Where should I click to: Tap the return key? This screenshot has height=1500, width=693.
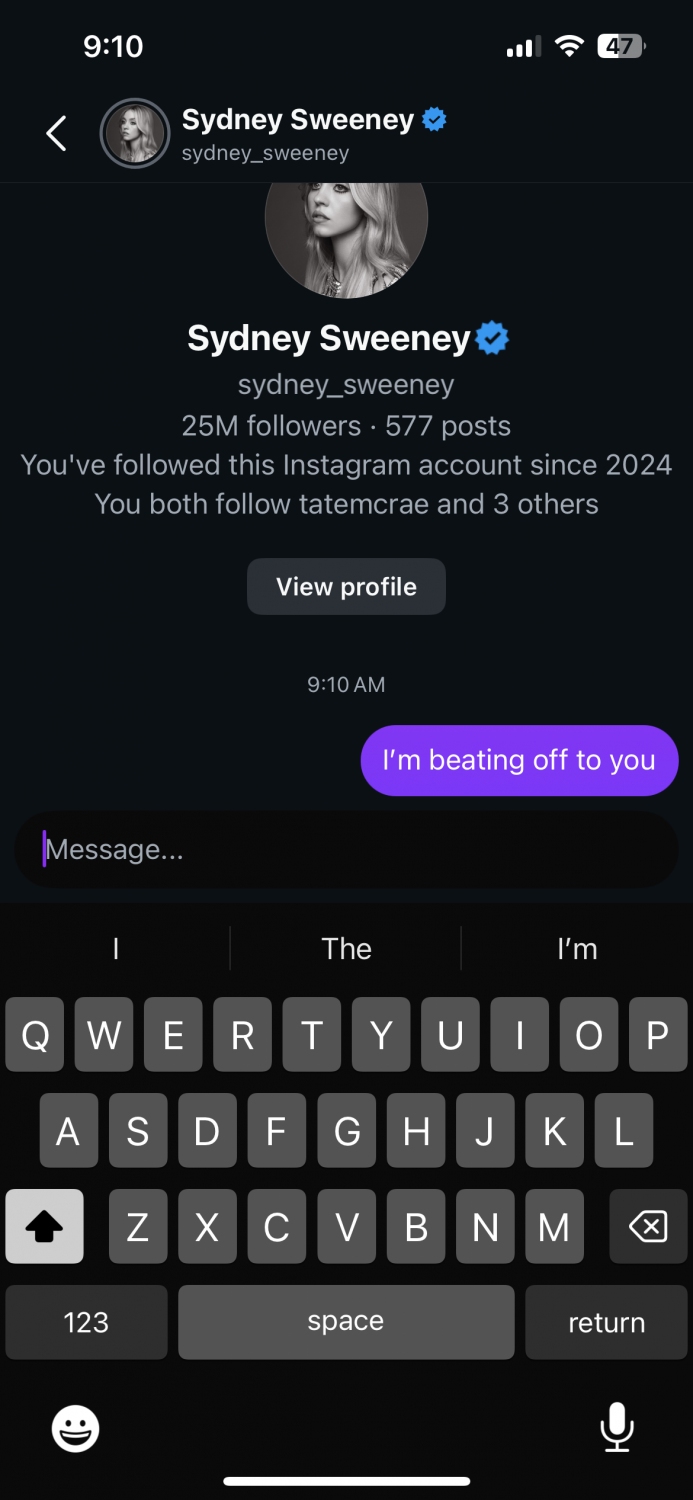pyautogui.click(x=606, y=1322)
